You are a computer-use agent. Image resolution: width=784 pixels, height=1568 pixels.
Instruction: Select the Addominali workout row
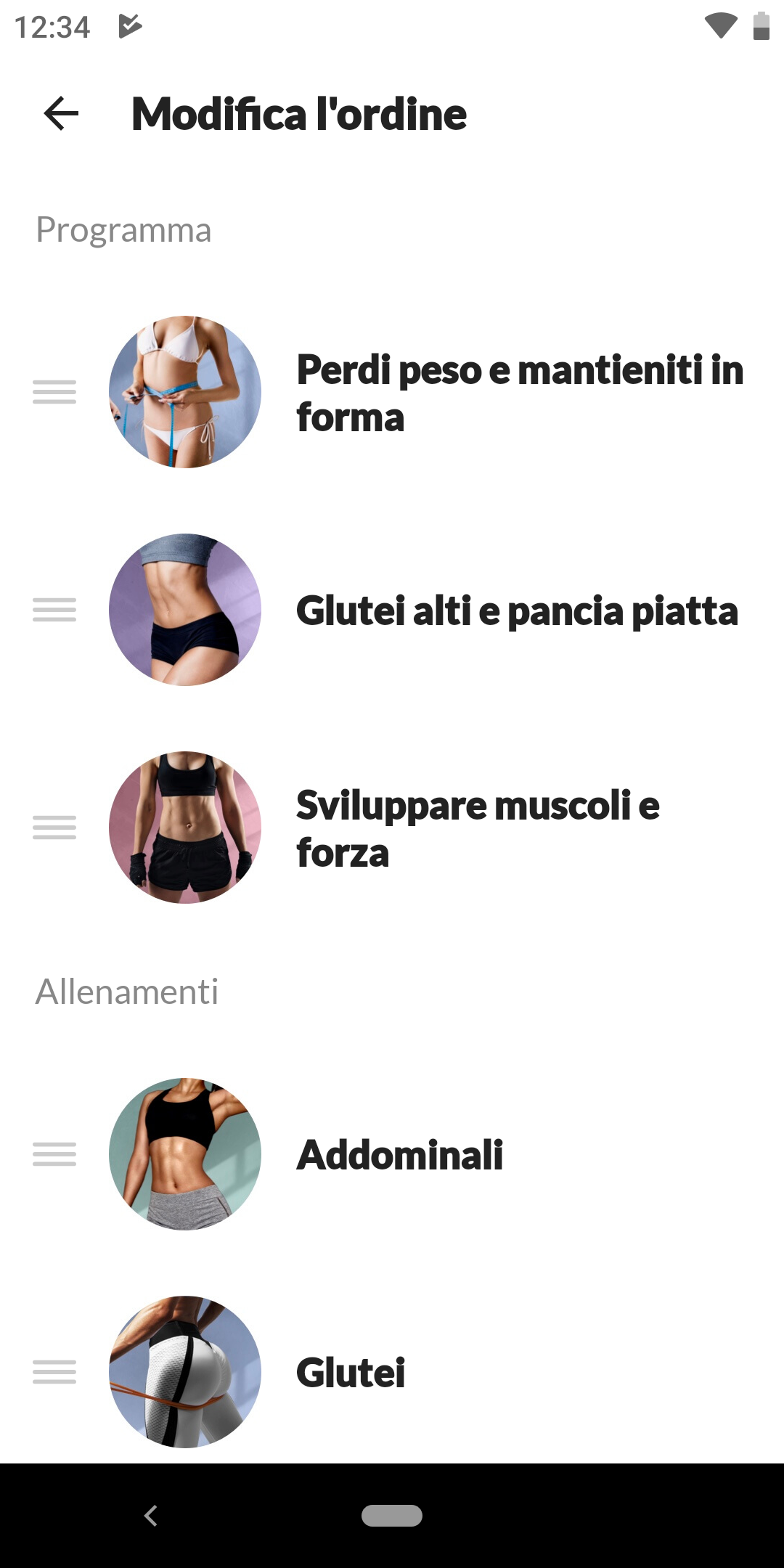click(392, 1154)
